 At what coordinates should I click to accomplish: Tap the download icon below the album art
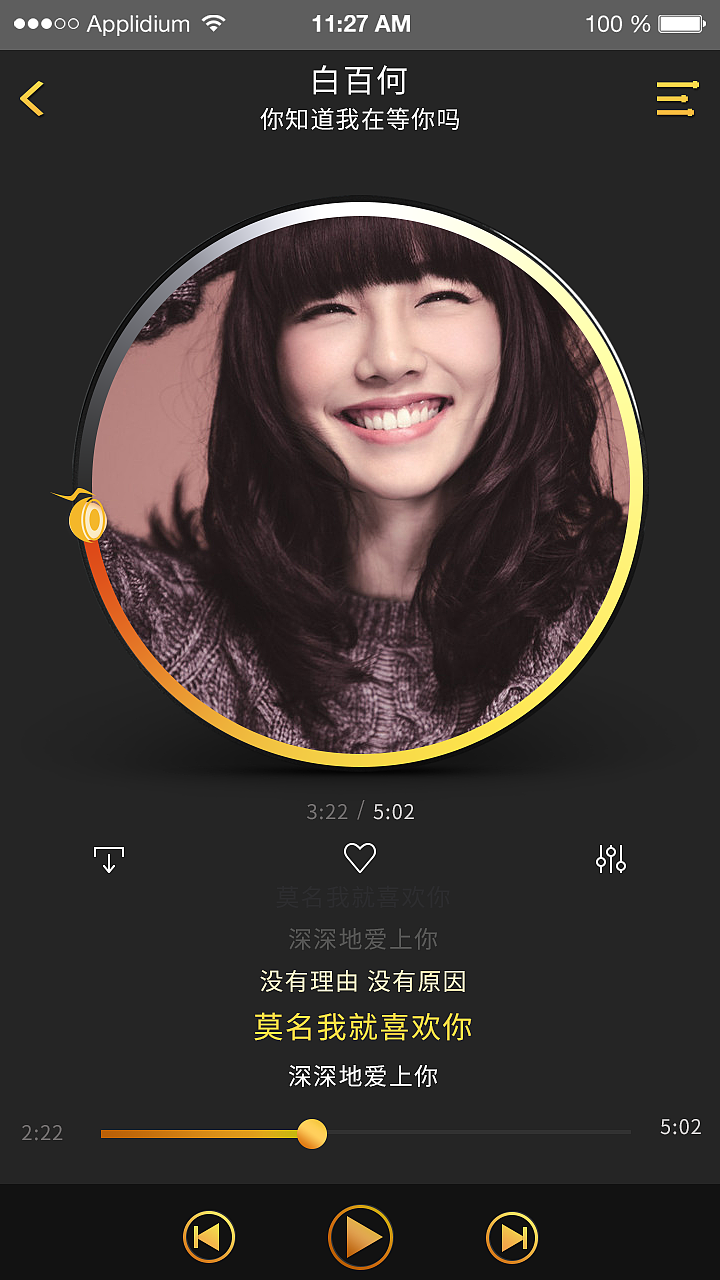click(107, 858)
